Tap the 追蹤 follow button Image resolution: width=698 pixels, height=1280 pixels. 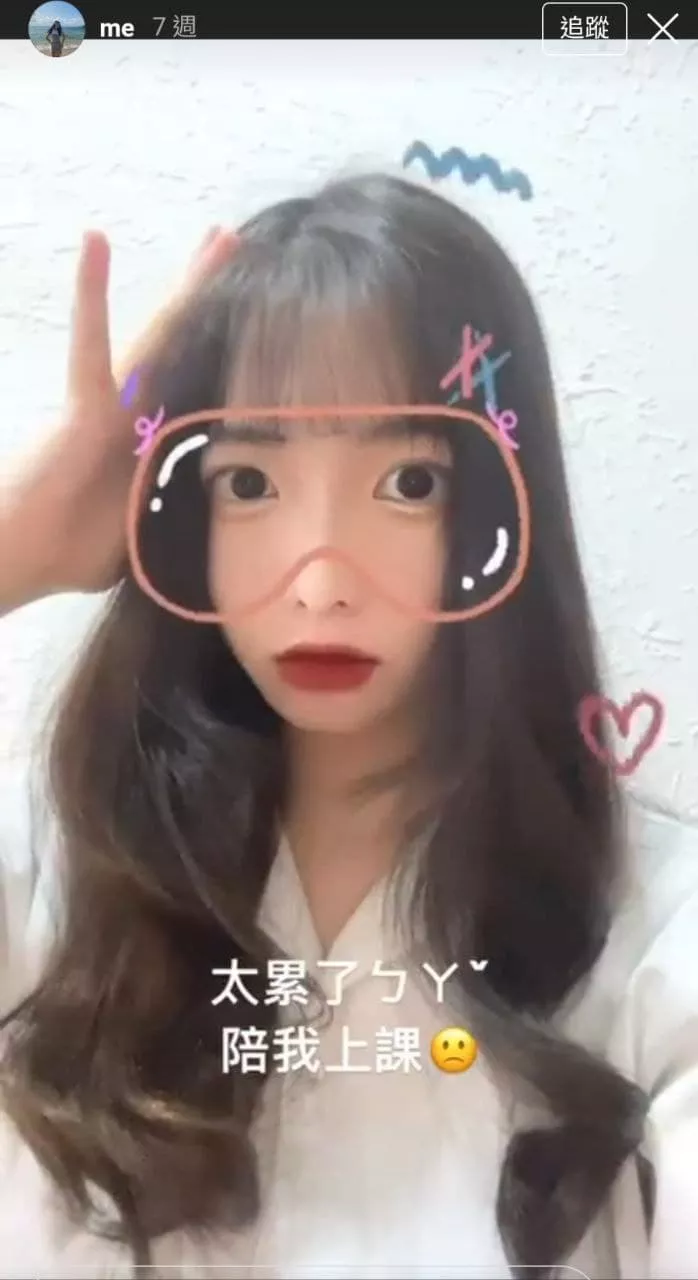(584, 28)
